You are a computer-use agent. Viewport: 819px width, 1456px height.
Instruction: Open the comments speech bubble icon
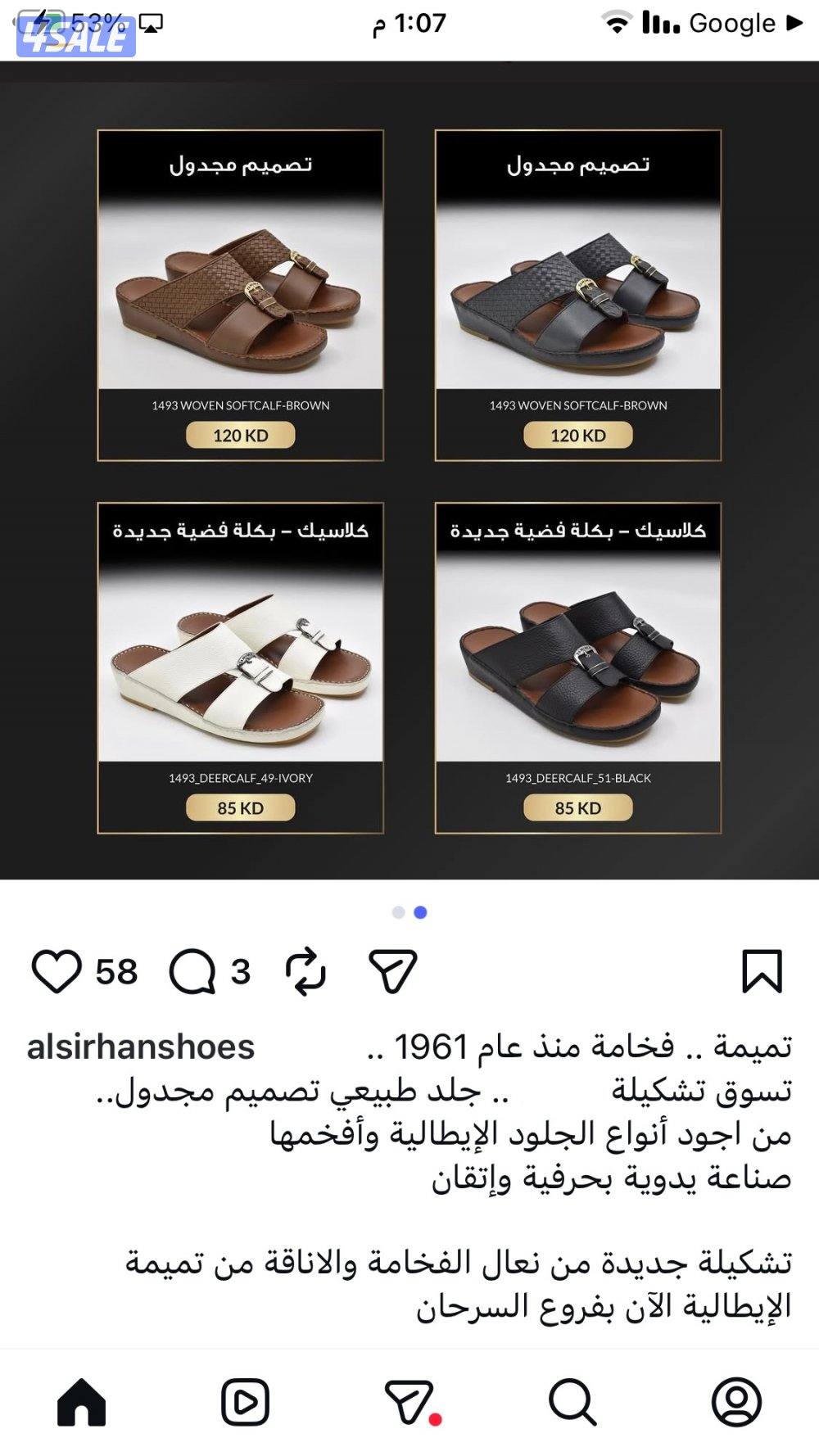(x=192, y=972)
